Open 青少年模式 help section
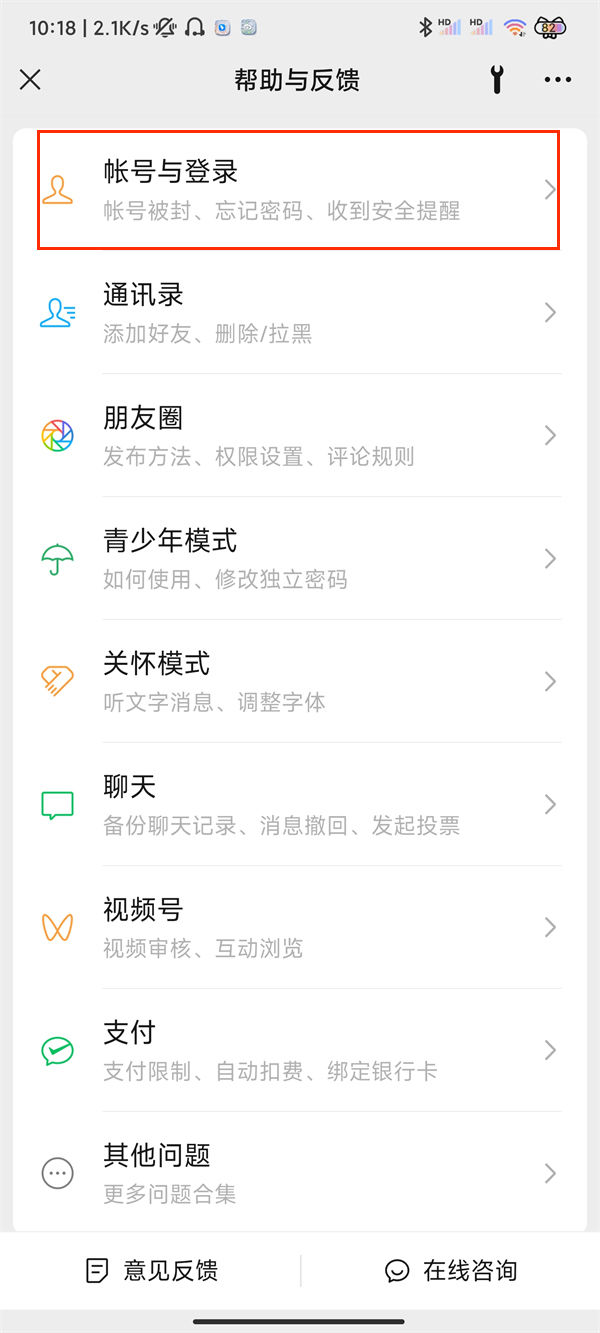600x1333 pixels. [300, 559]
